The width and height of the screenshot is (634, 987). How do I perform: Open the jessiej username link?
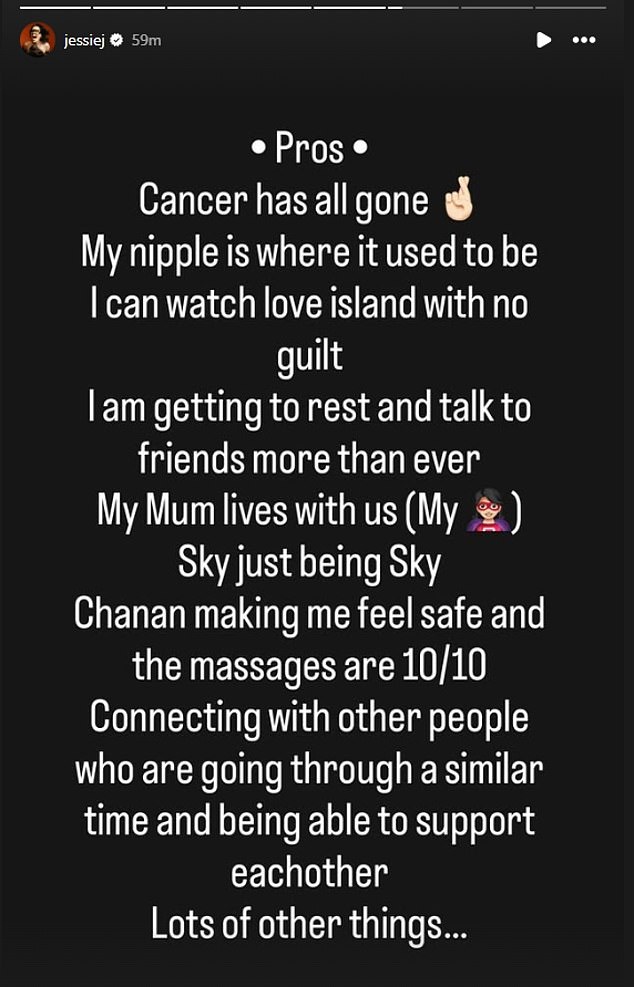[x=84, y=40]
